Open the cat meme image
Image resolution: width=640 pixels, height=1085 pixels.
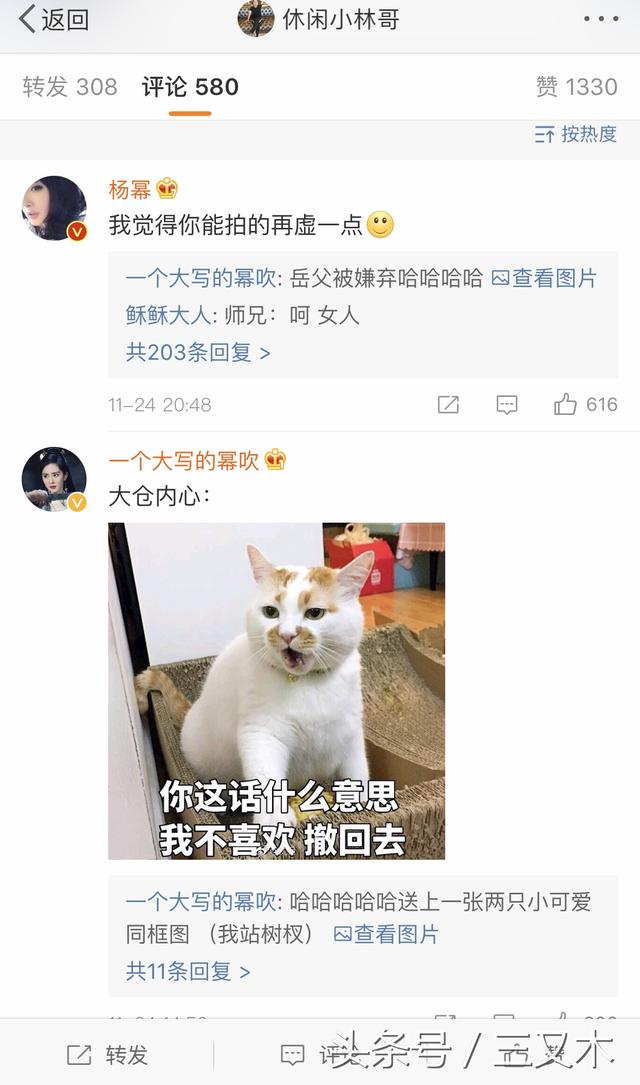point(276,690)
